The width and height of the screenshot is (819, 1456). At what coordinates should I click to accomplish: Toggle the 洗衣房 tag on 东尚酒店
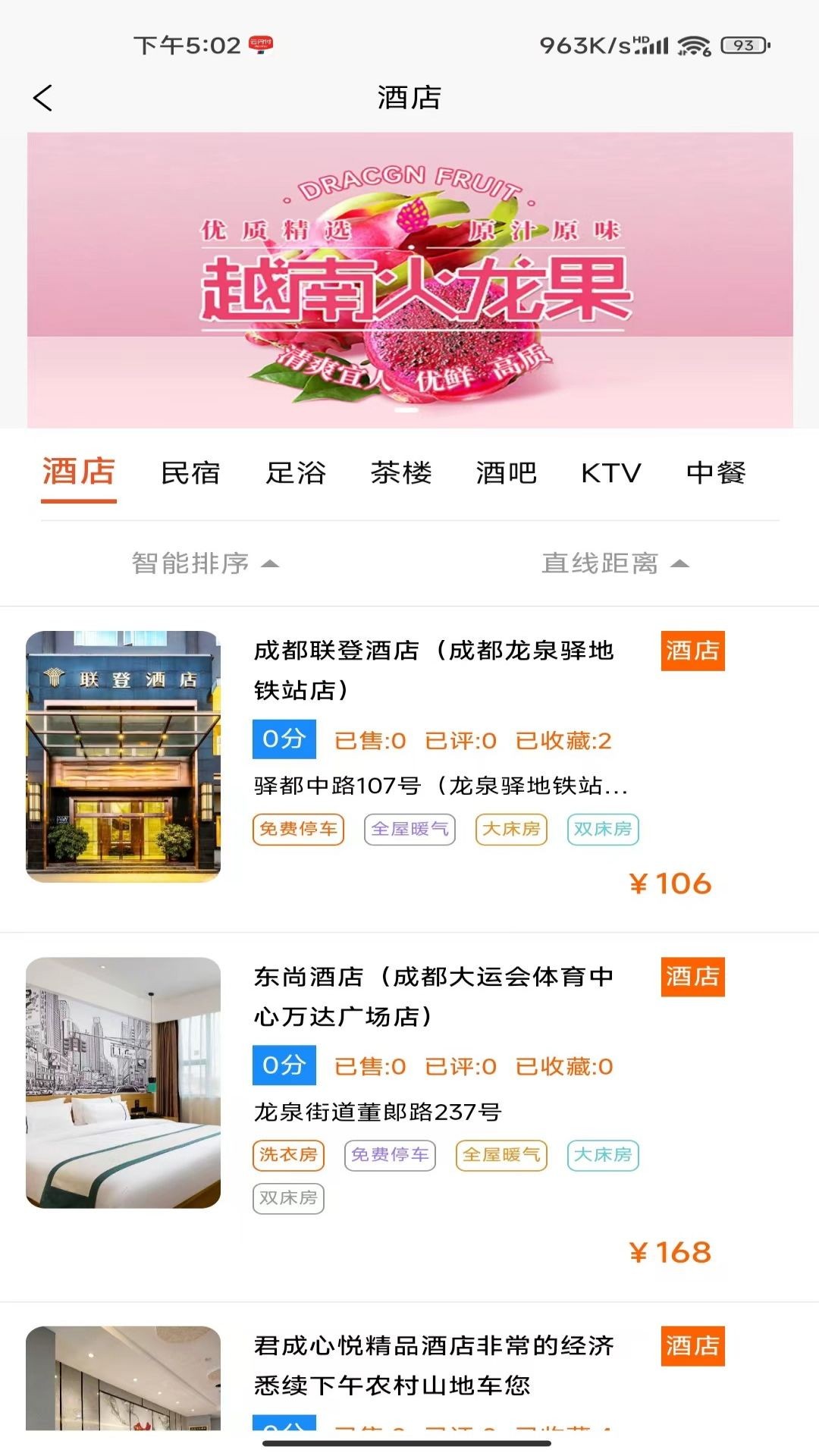coord(288,1156)
